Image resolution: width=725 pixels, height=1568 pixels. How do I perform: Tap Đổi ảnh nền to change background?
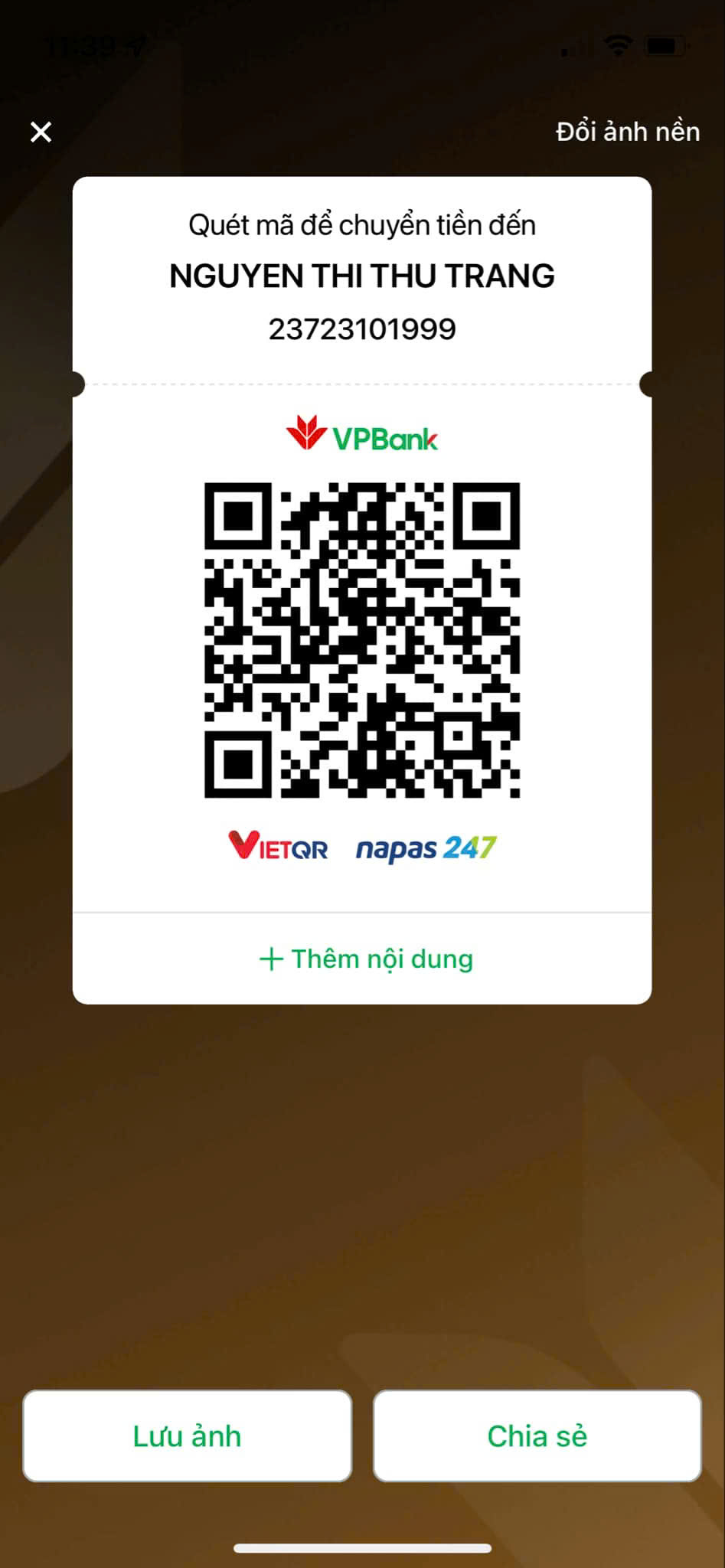click(x=628, y=132)
